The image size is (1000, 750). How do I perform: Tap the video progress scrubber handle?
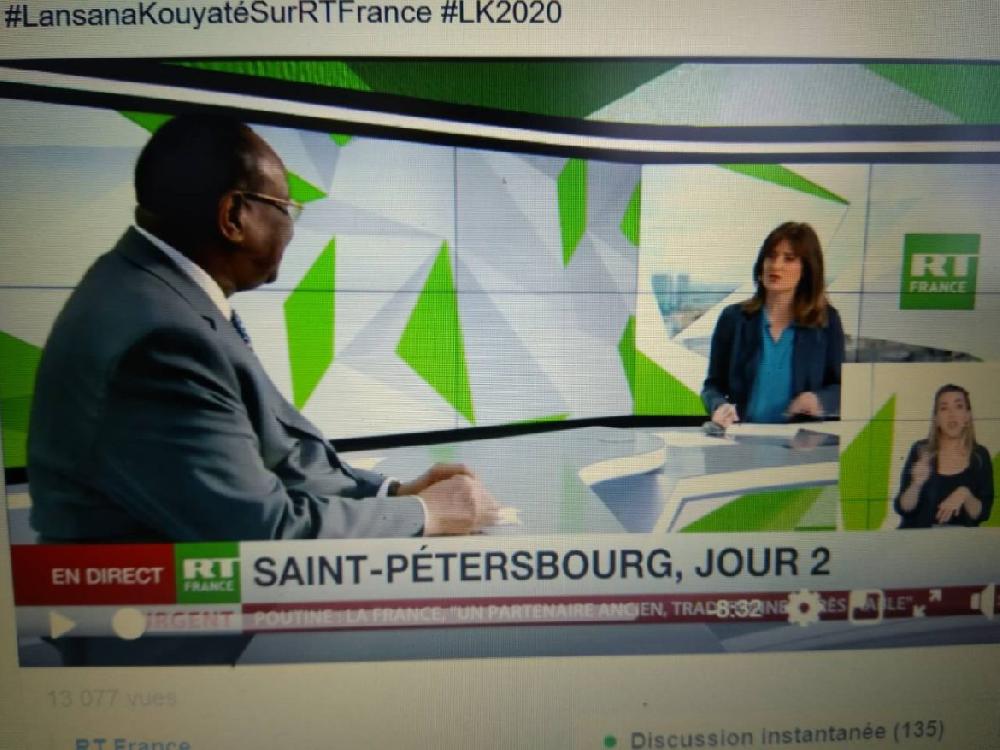pos(129,622)
